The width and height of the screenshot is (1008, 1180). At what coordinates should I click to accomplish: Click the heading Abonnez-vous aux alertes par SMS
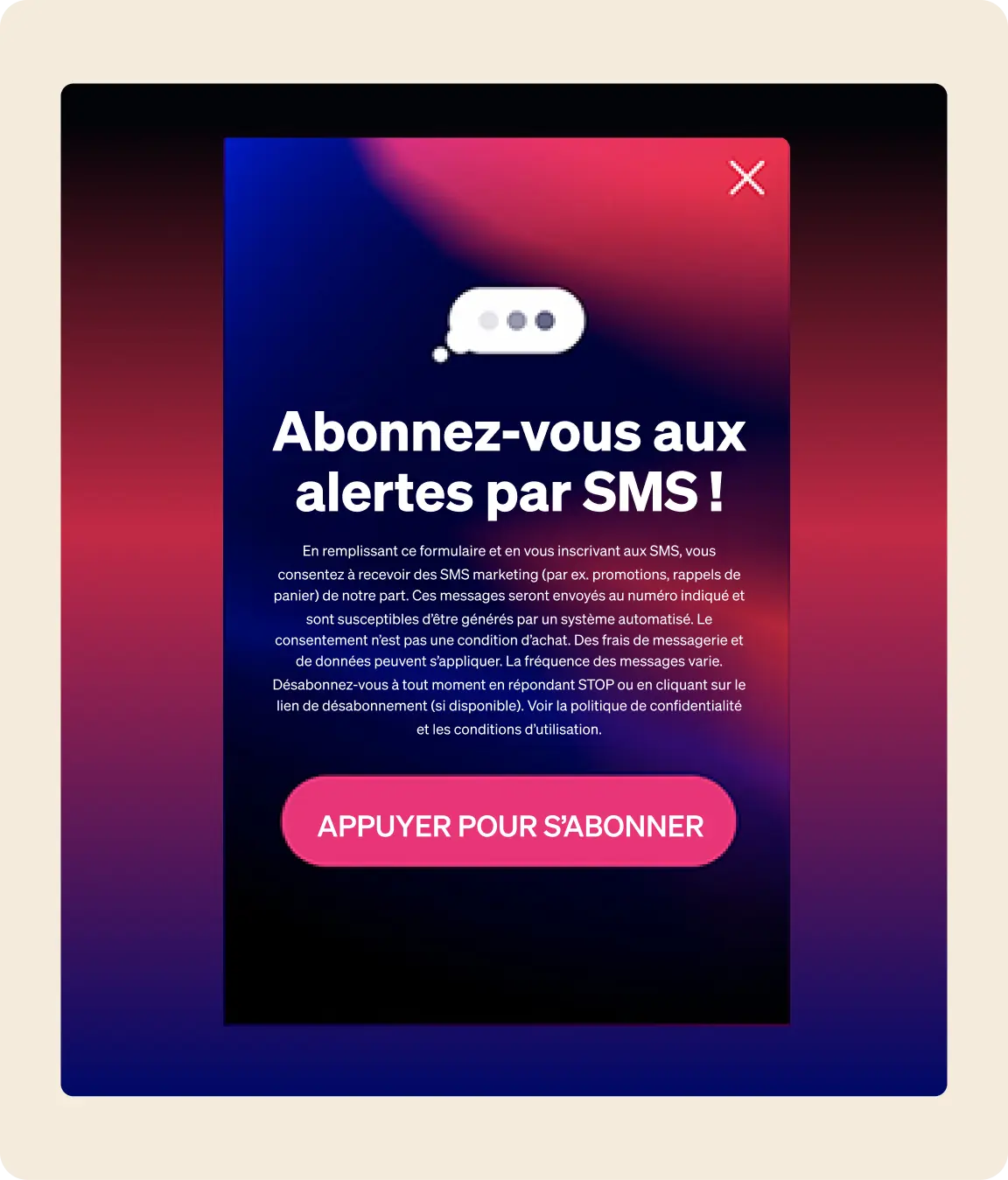point(508,463)
